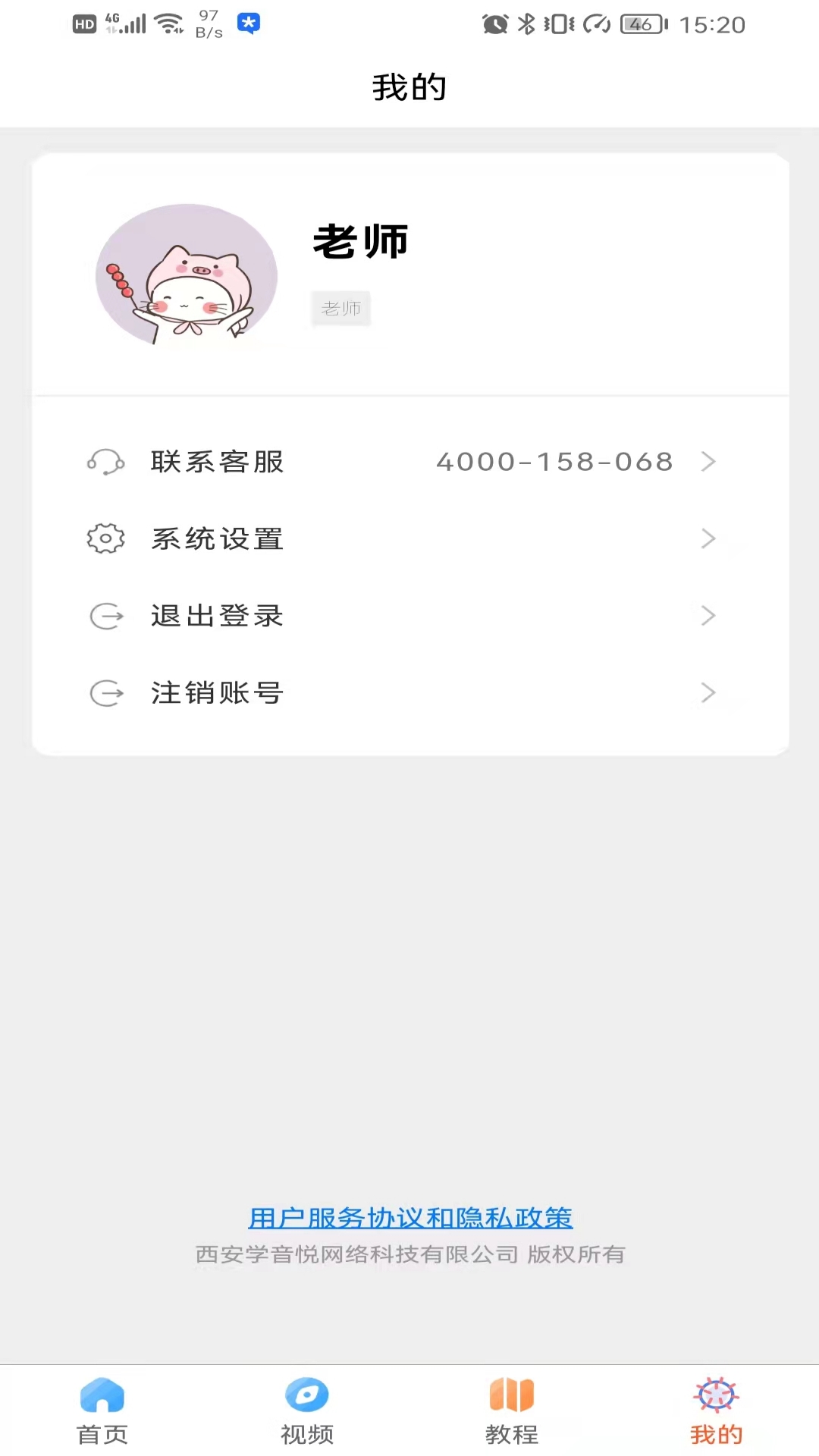The height and width of the screenshot is (1456, 819).
Task: Tap the 退出登录 logout icon
Action: (x=106, y=616)
